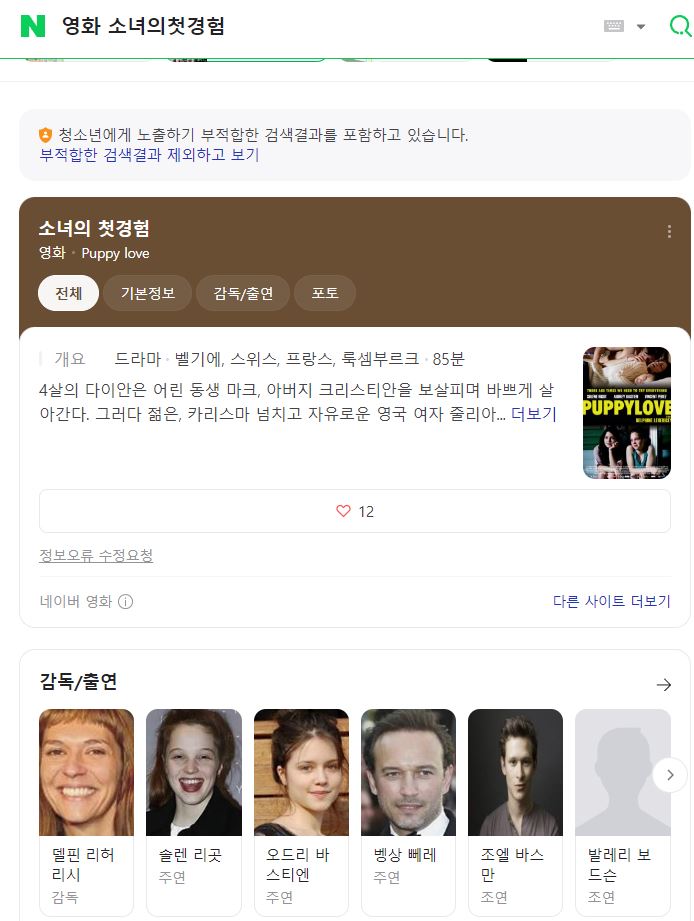Switch to the 포토 tab
This screenshot has height=921, width=694.
pos(325,293)
